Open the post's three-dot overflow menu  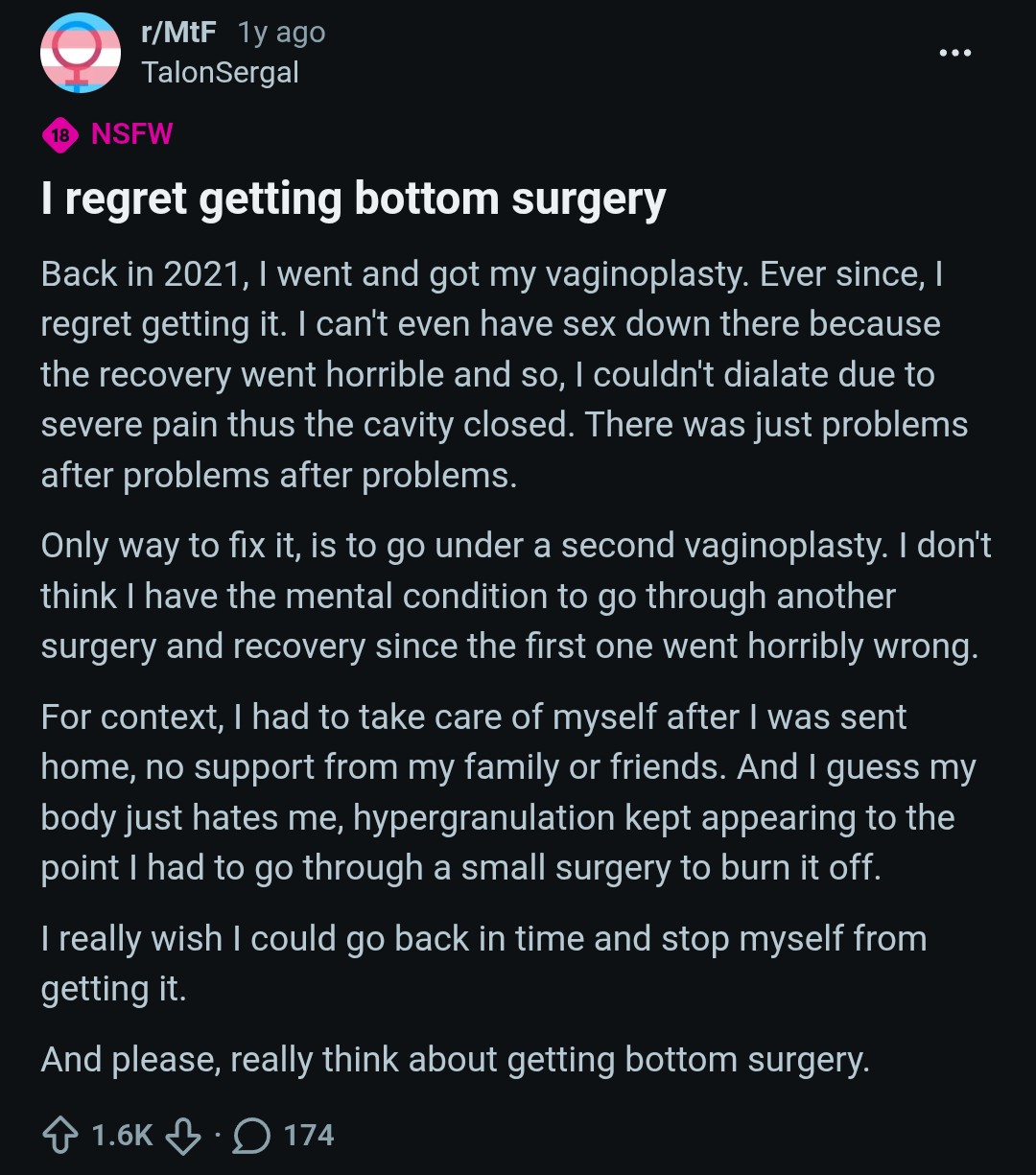point(954,53)
